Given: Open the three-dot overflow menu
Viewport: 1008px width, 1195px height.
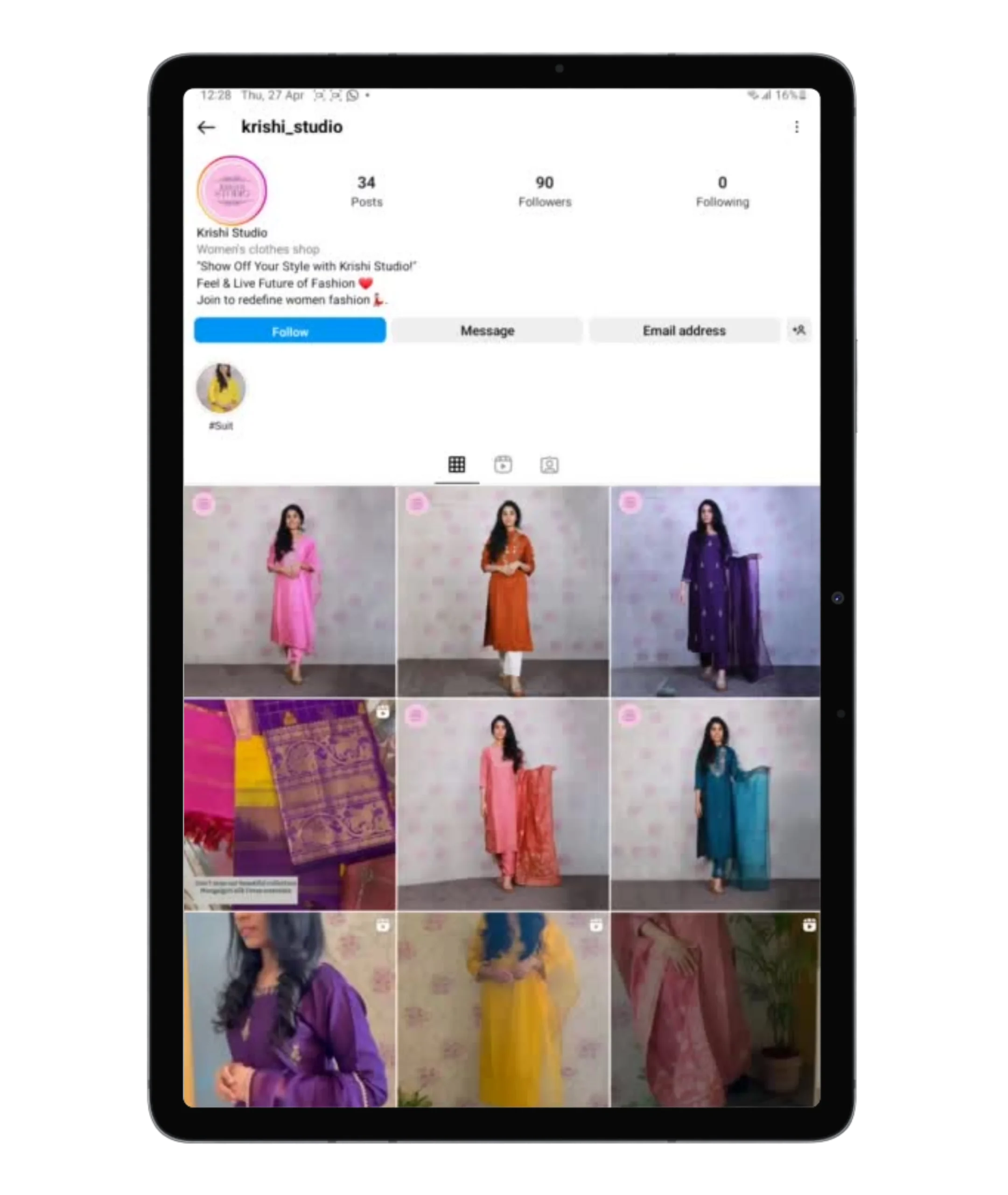Looking at the screenshot, I should 797,127.
